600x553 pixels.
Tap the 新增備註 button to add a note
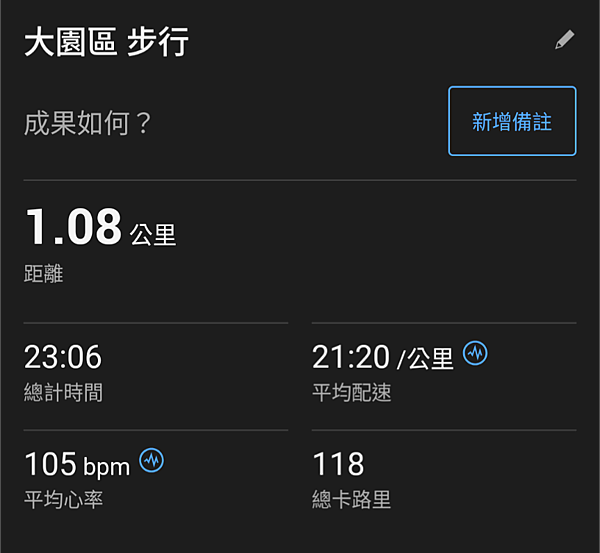click(x=512, y=121)
